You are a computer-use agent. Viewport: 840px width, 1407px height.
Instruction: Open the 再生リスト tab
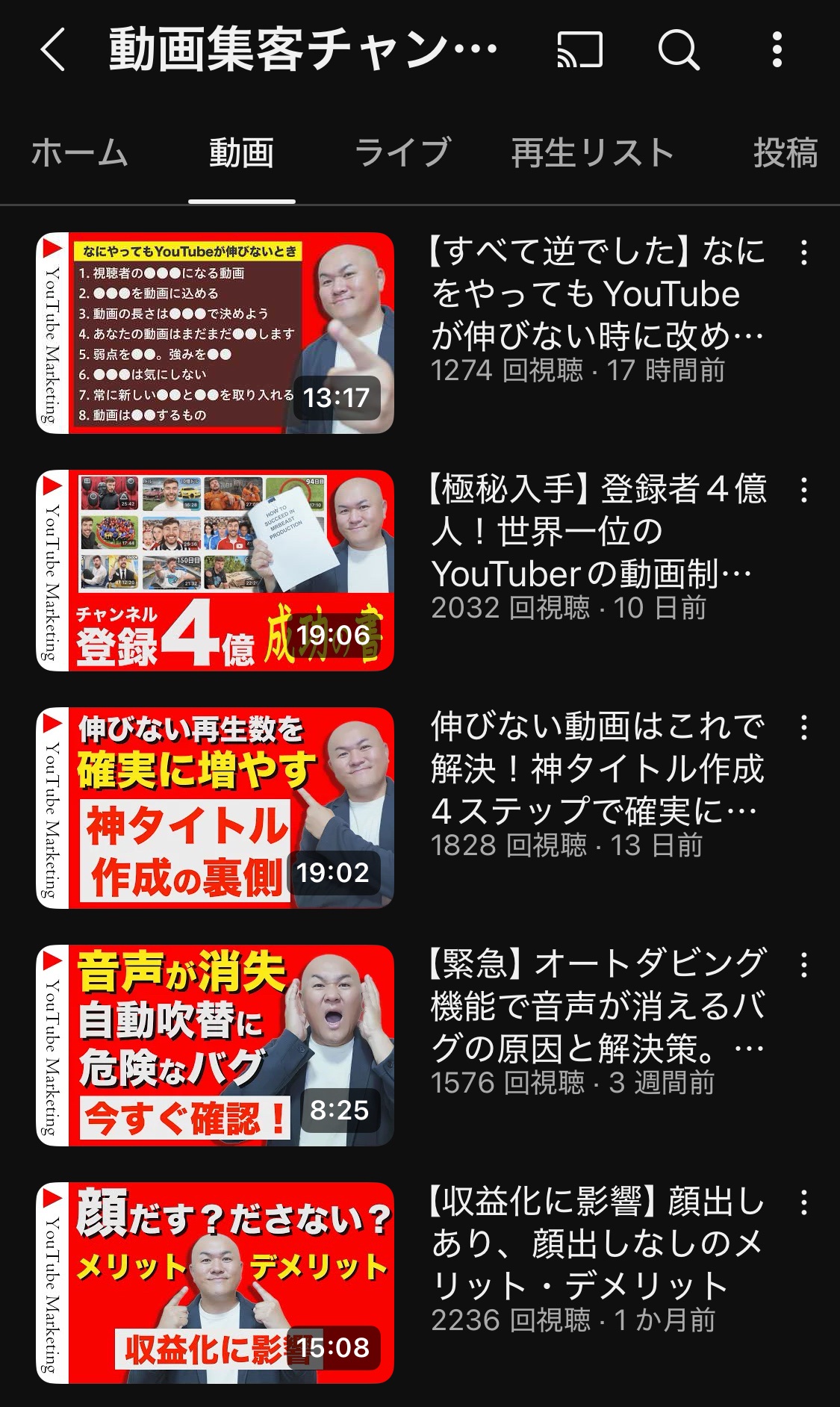point(593,153)
